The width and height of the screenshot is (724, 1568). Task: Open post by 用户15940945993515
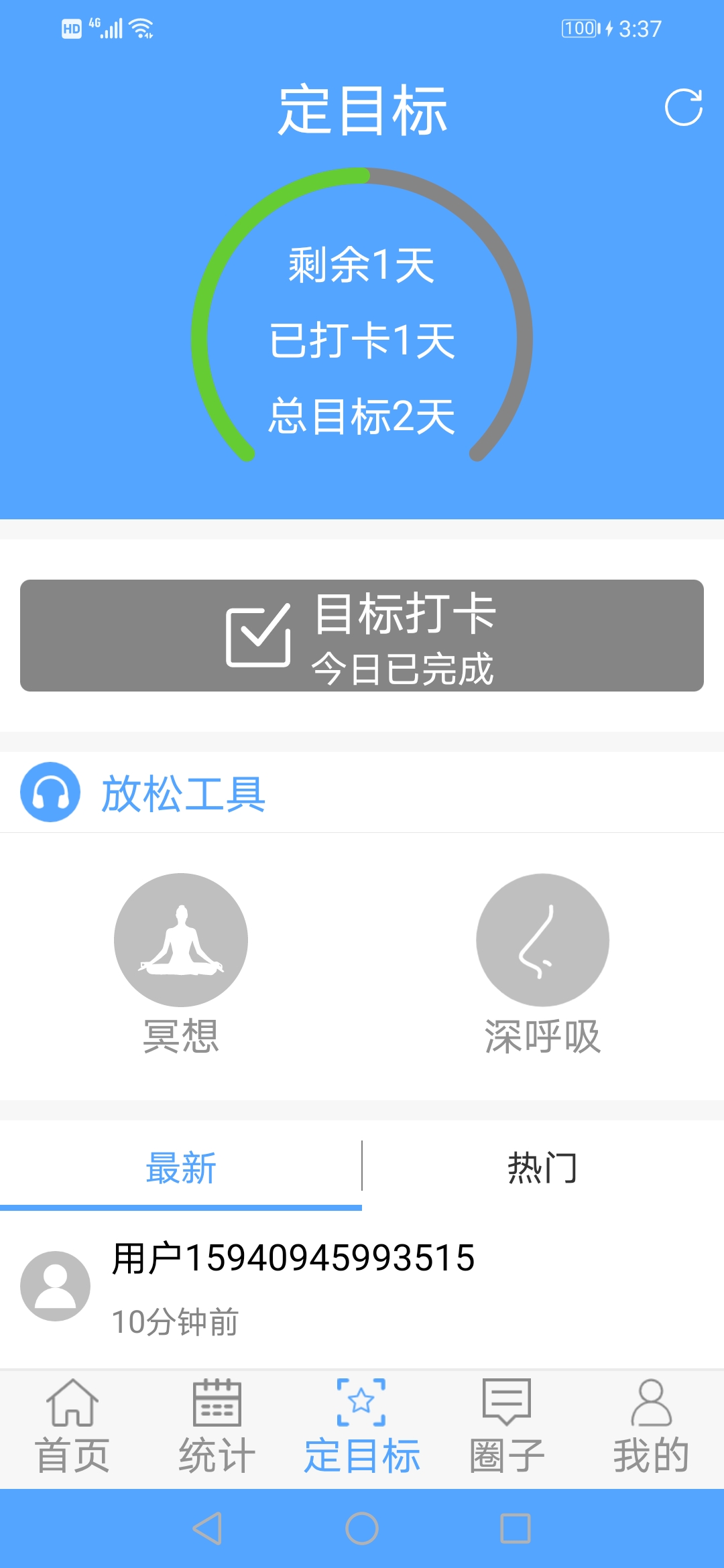pyautogui.click(x=362, y=1288)
